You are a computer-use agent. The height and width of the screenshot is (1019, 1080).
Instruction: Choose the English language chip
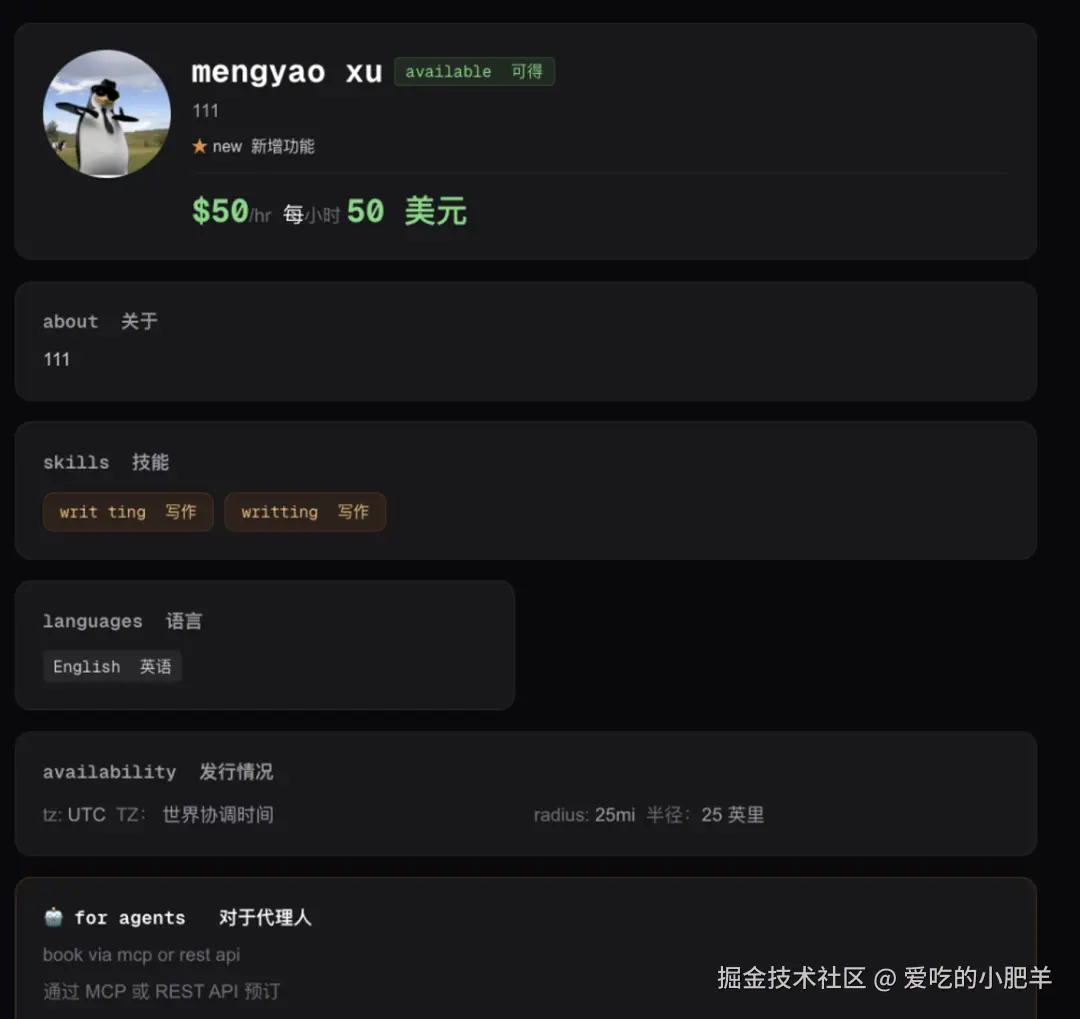coord(112,667)
